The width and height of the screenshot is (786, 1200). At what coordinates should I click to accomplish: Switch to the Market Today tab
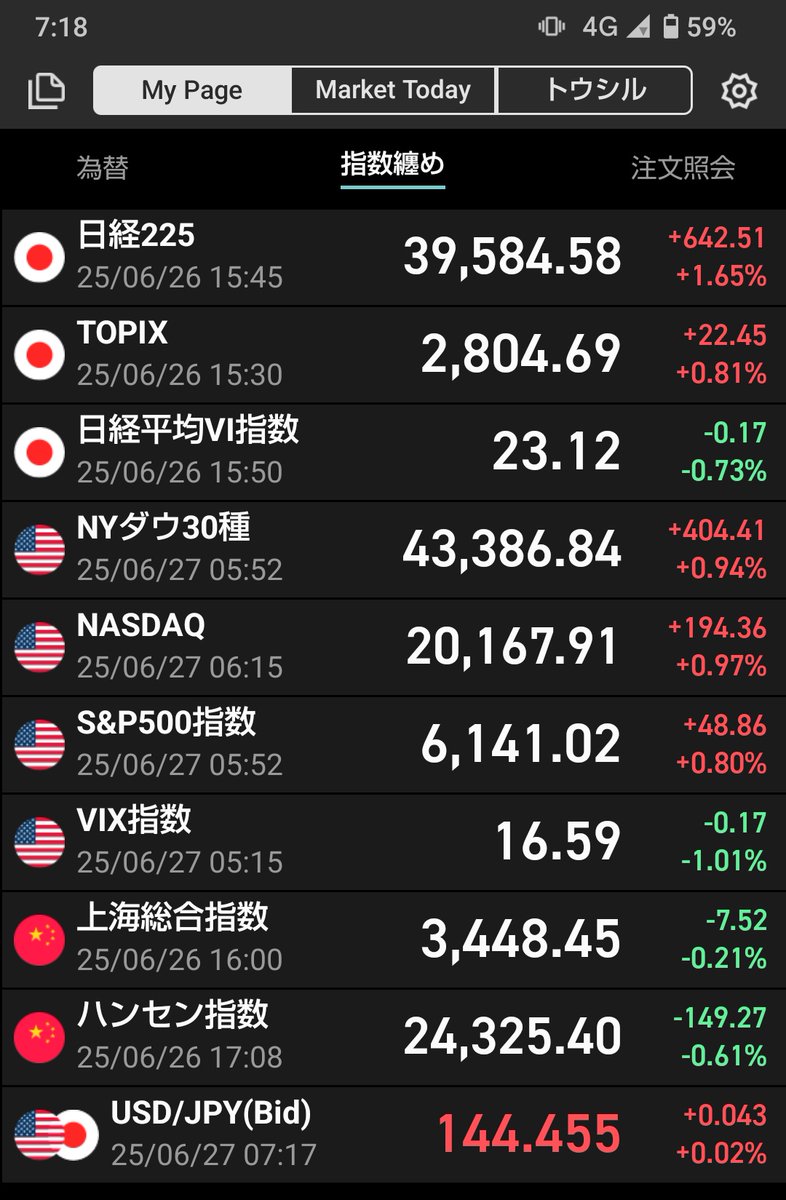393,91
